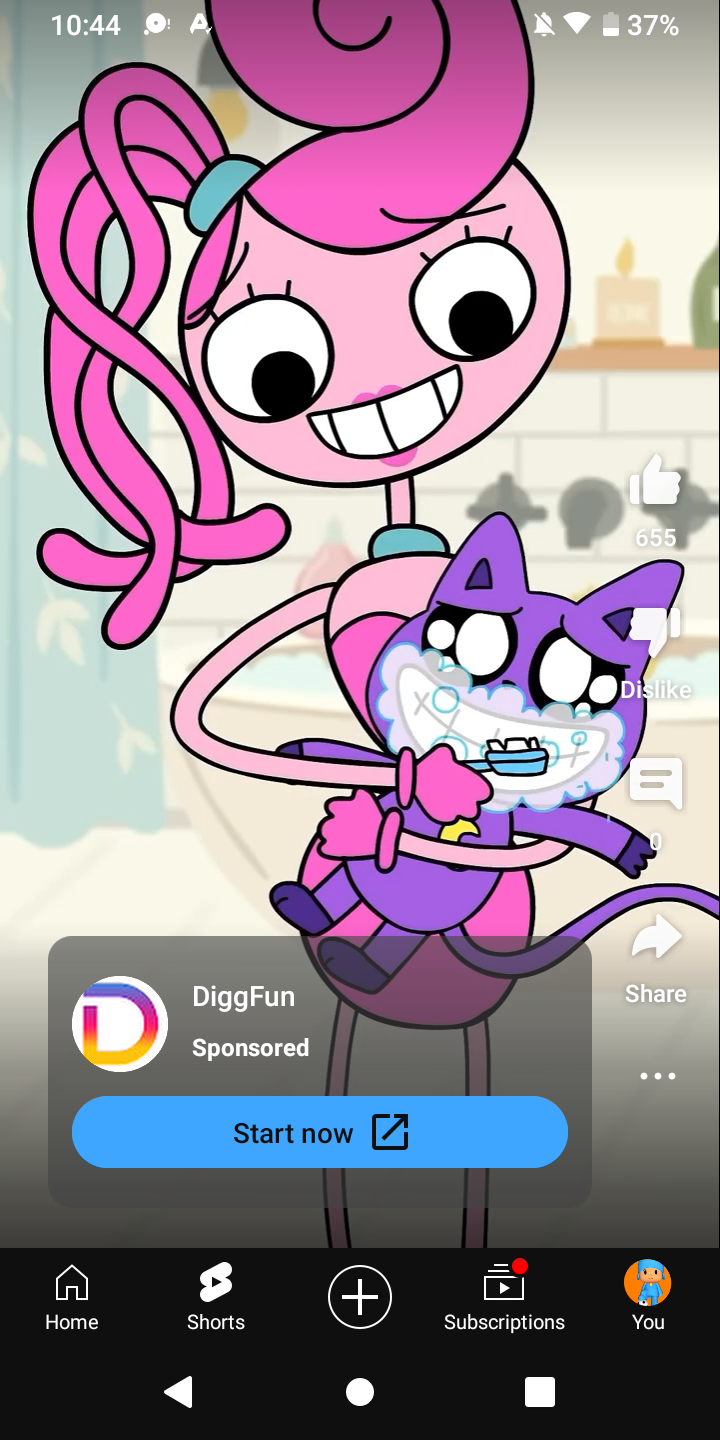
Task: Go back using the system back button
Action: click(179, 1391)
